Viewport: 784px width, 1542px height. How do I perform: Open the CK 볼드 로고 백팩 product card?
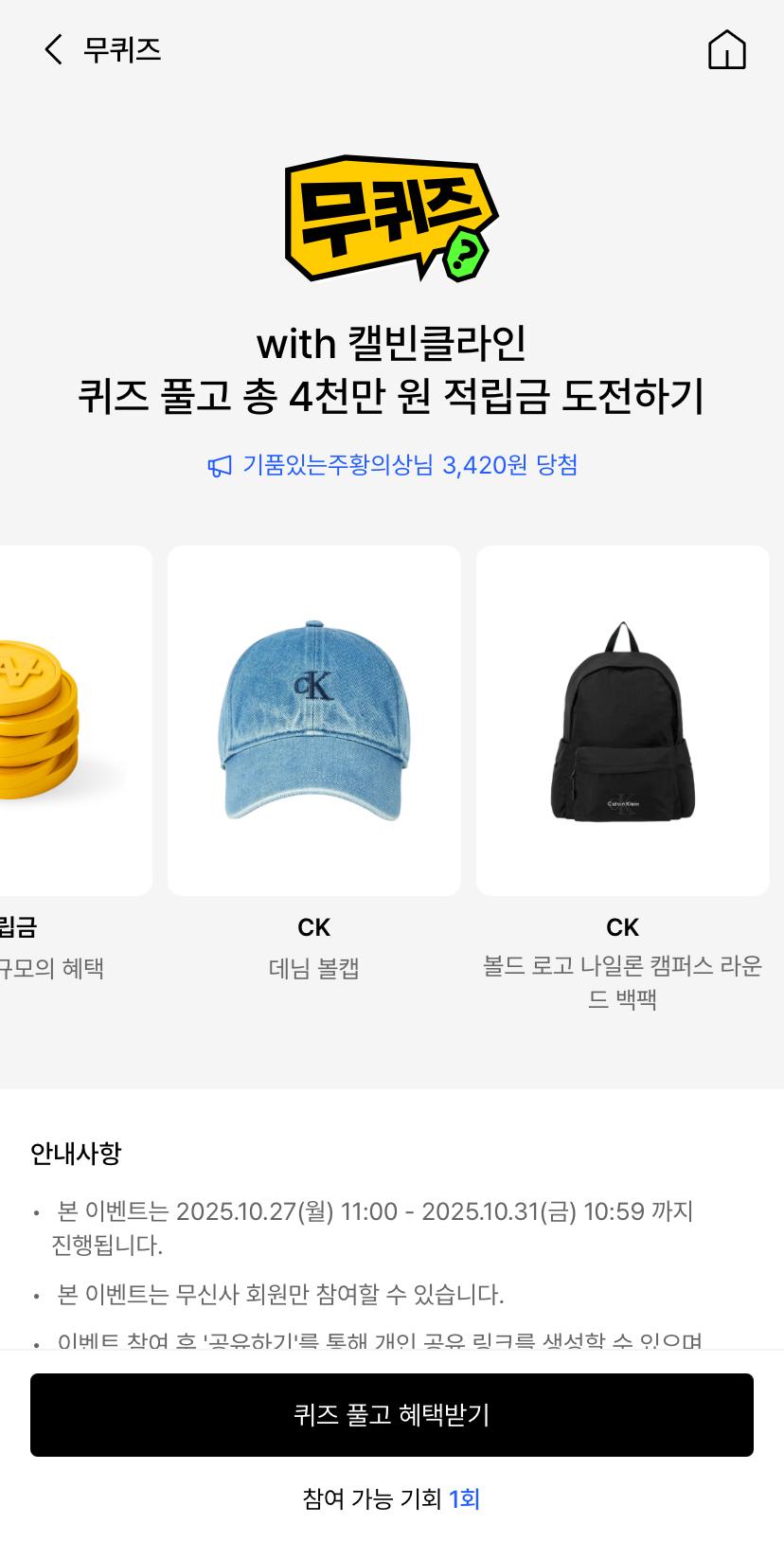[x=622, y=718]
